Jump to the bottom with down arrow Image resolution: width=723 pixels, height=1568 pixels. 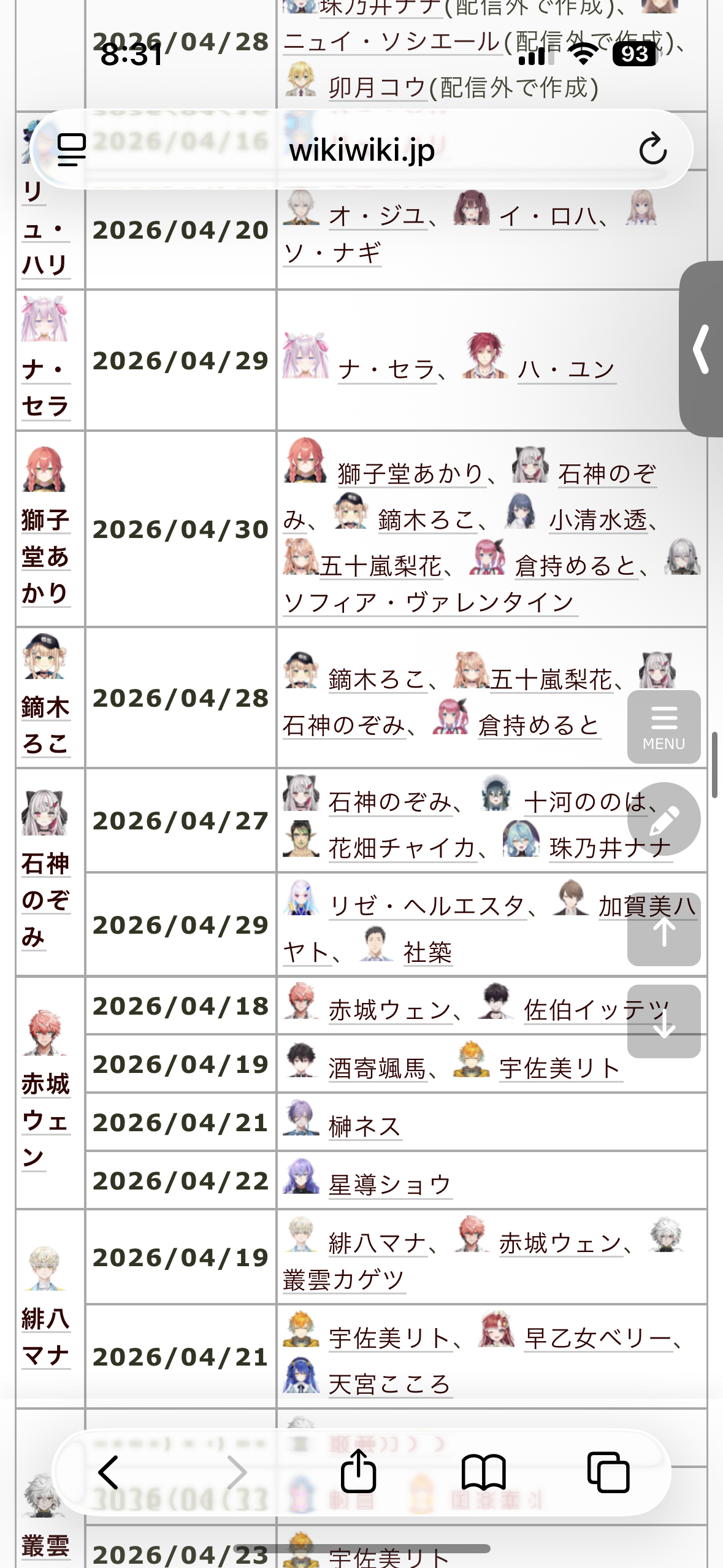click(664, 1021)
